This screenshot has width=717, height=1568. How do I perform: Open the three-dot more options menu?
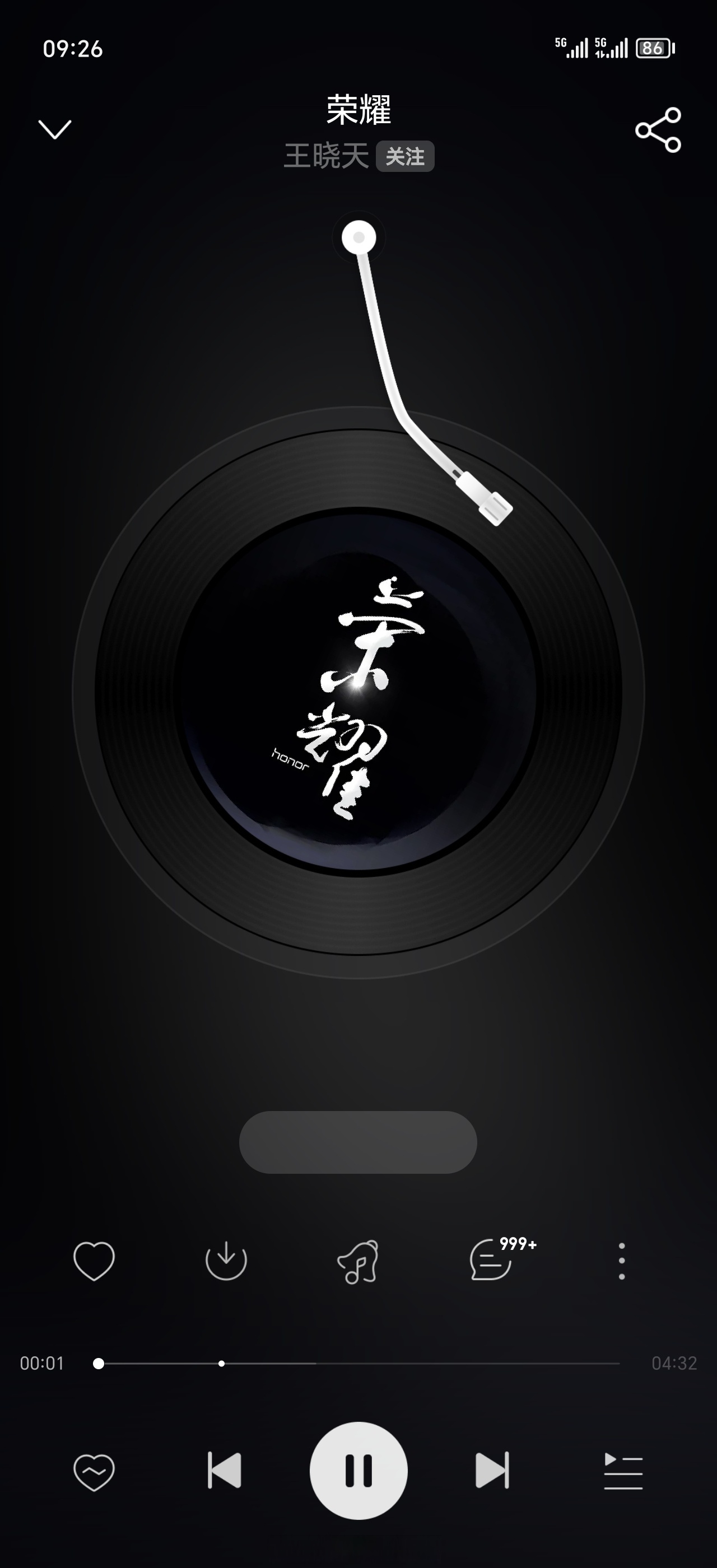621,1261
